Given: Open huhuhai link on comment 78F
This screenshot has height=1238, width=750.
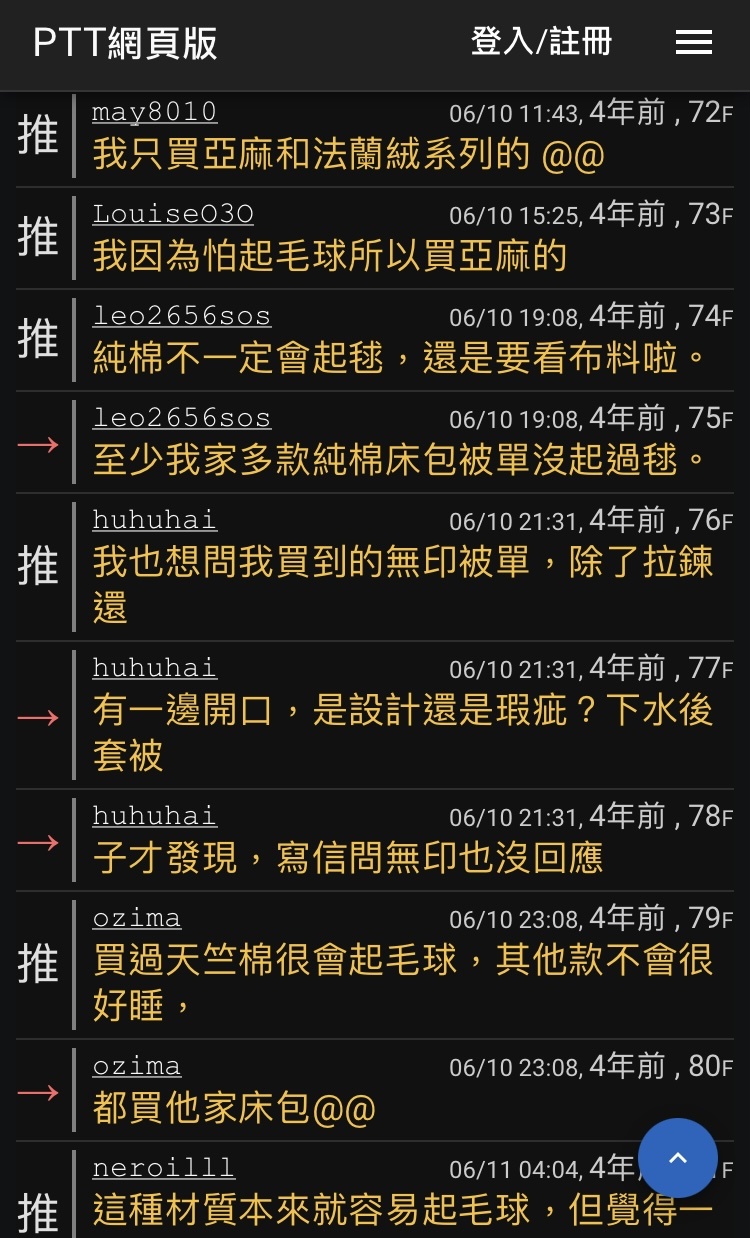Looking at the screenshot, I should [x=154, y=816].
